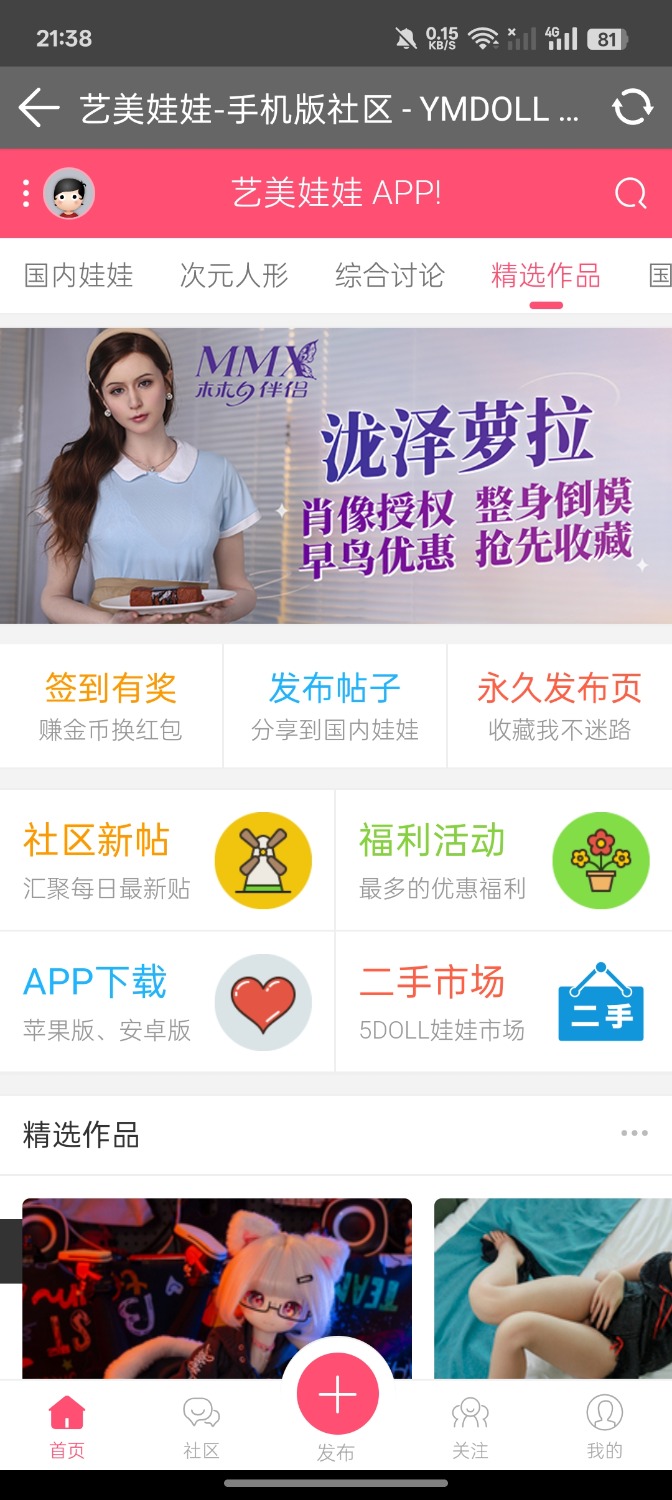Reload the page with the refresh icon
672x1500 pixels.
tap(632, 108)
